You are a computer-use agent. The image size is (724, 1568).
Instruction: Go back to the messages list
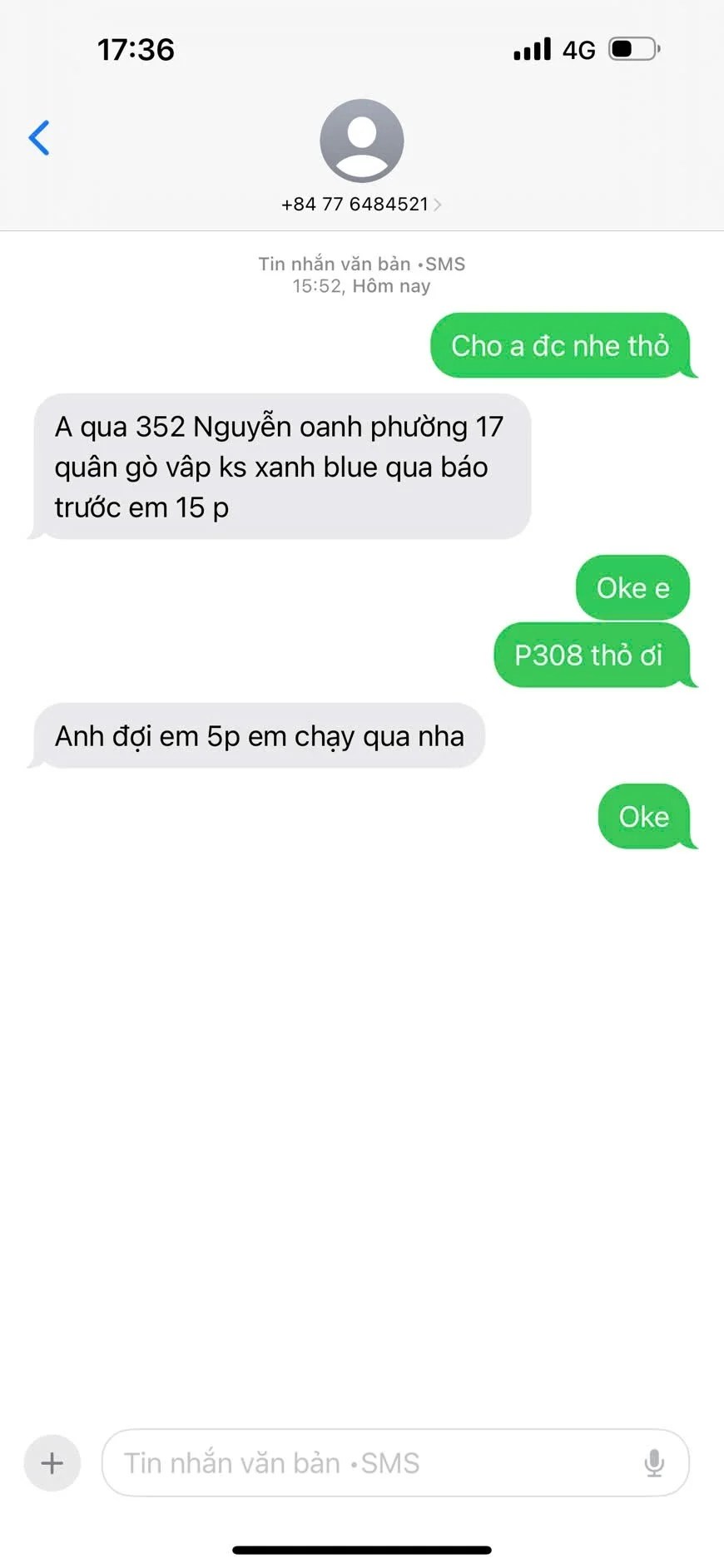pyautogui.click(x=39, y=138)
